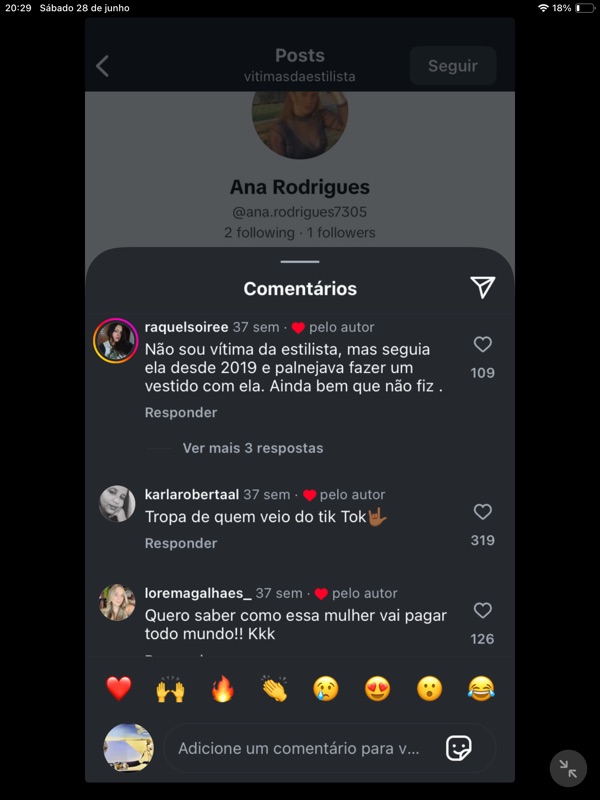Open the GIF sticker picker

click(458, 748)
